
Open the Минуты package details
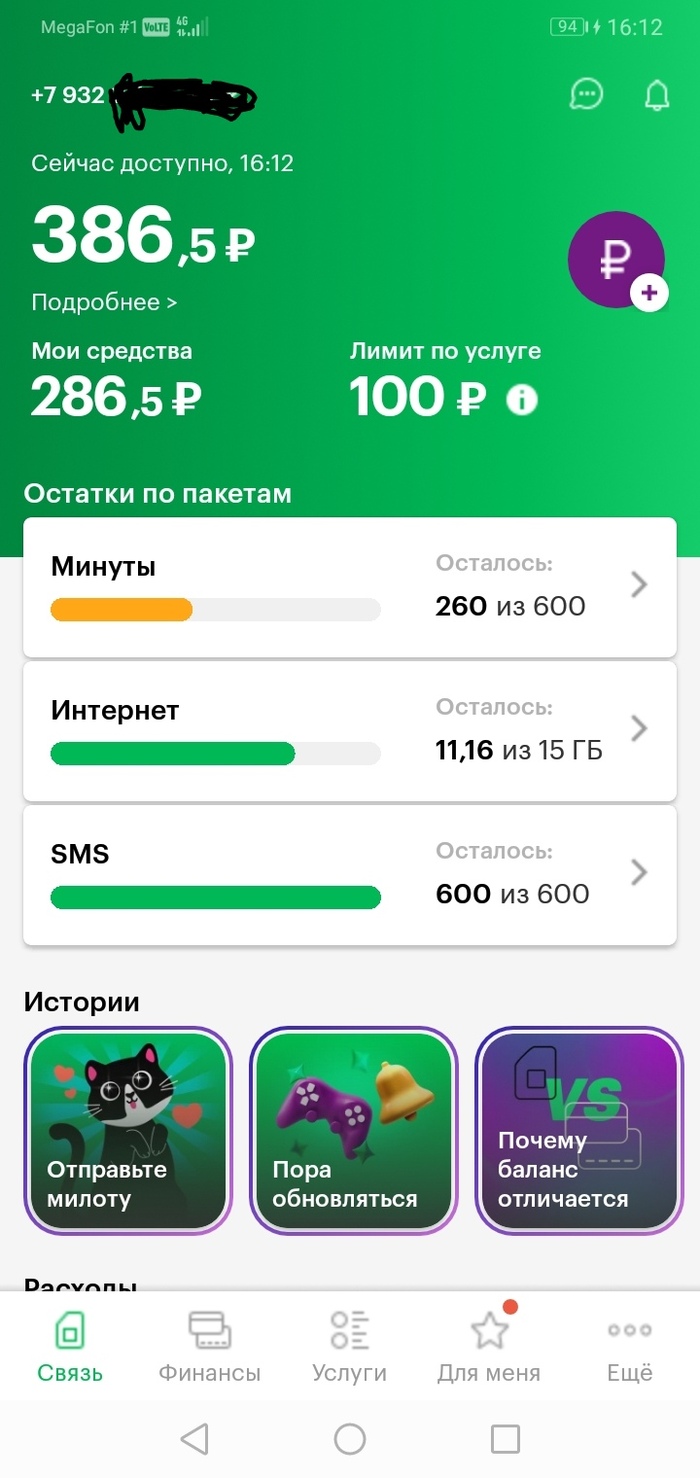(349, 587)
